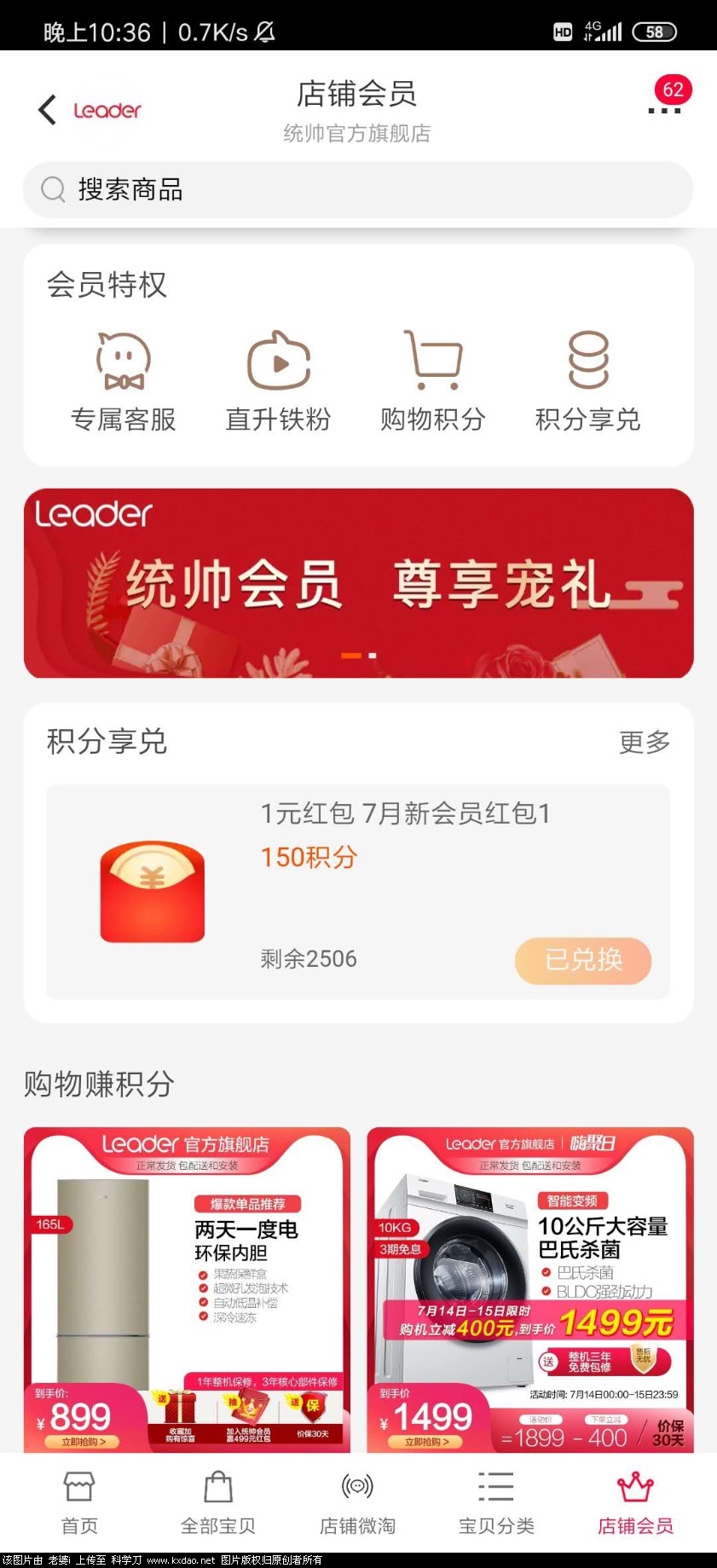Tap the 搜索商品 search box
Viewport: 717px width, 1568px height.
pyautogui.click(x=358, y=189)
